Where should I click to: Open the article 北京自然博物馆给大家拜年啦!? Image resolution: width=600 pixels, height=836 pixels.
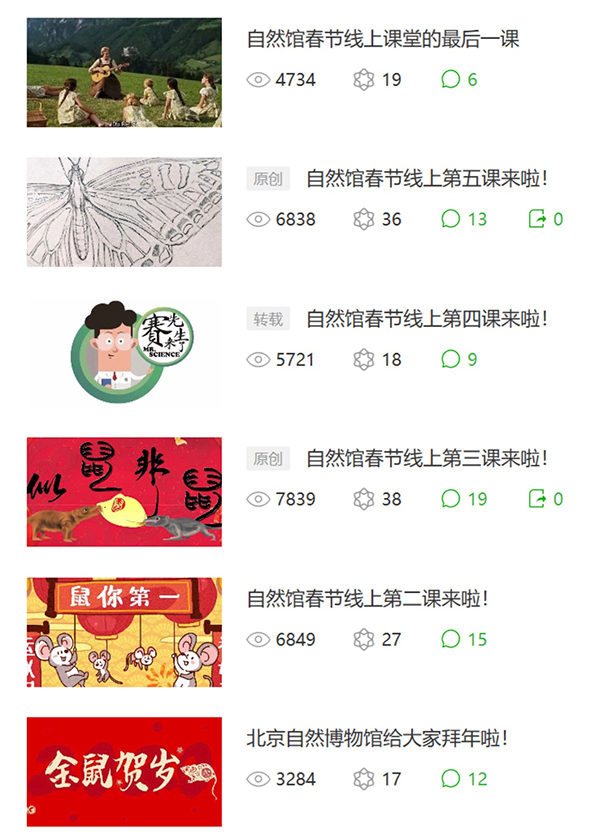(x=378, y=740)
